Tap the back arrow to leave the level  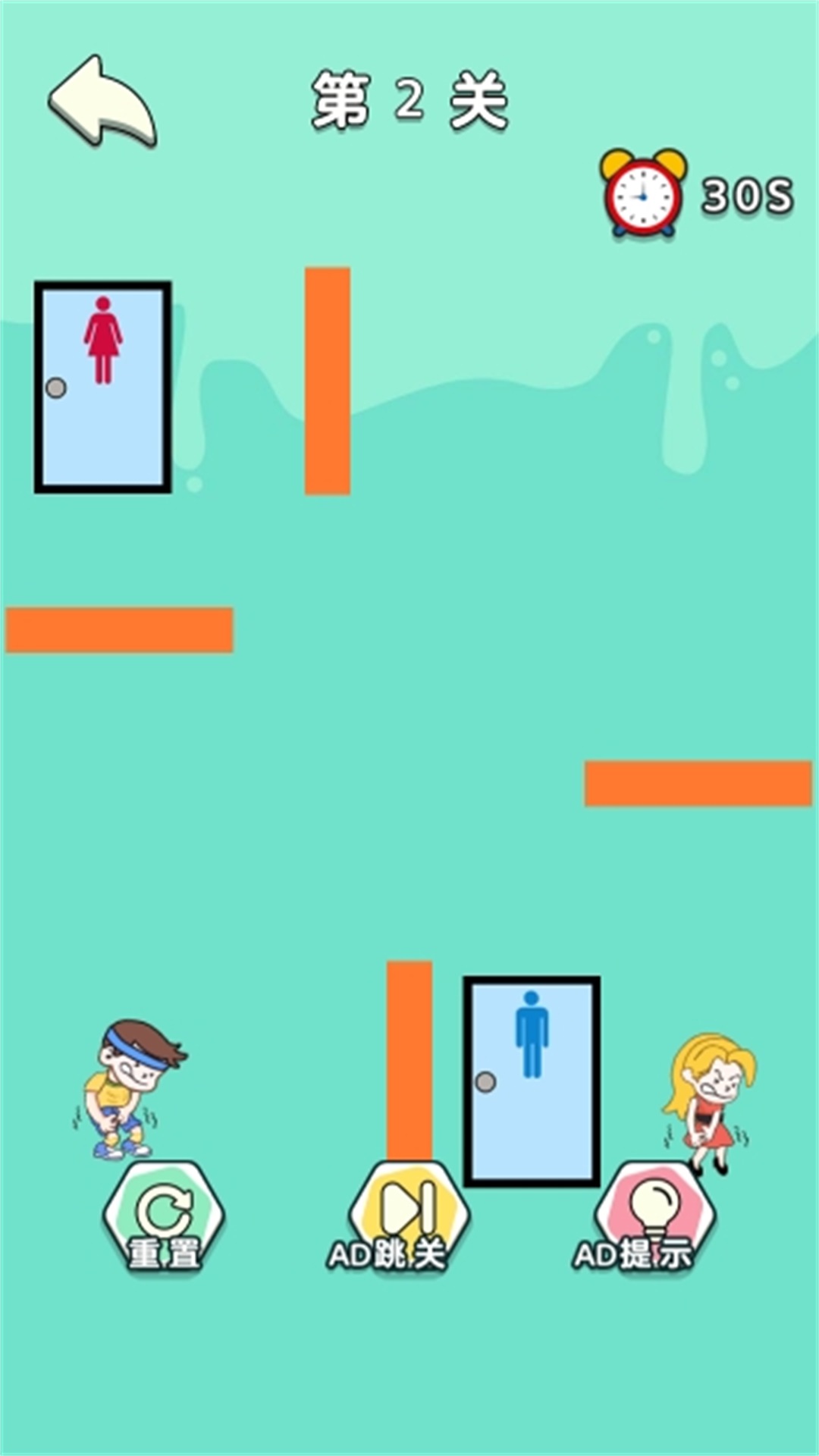[x=102, y=102]
